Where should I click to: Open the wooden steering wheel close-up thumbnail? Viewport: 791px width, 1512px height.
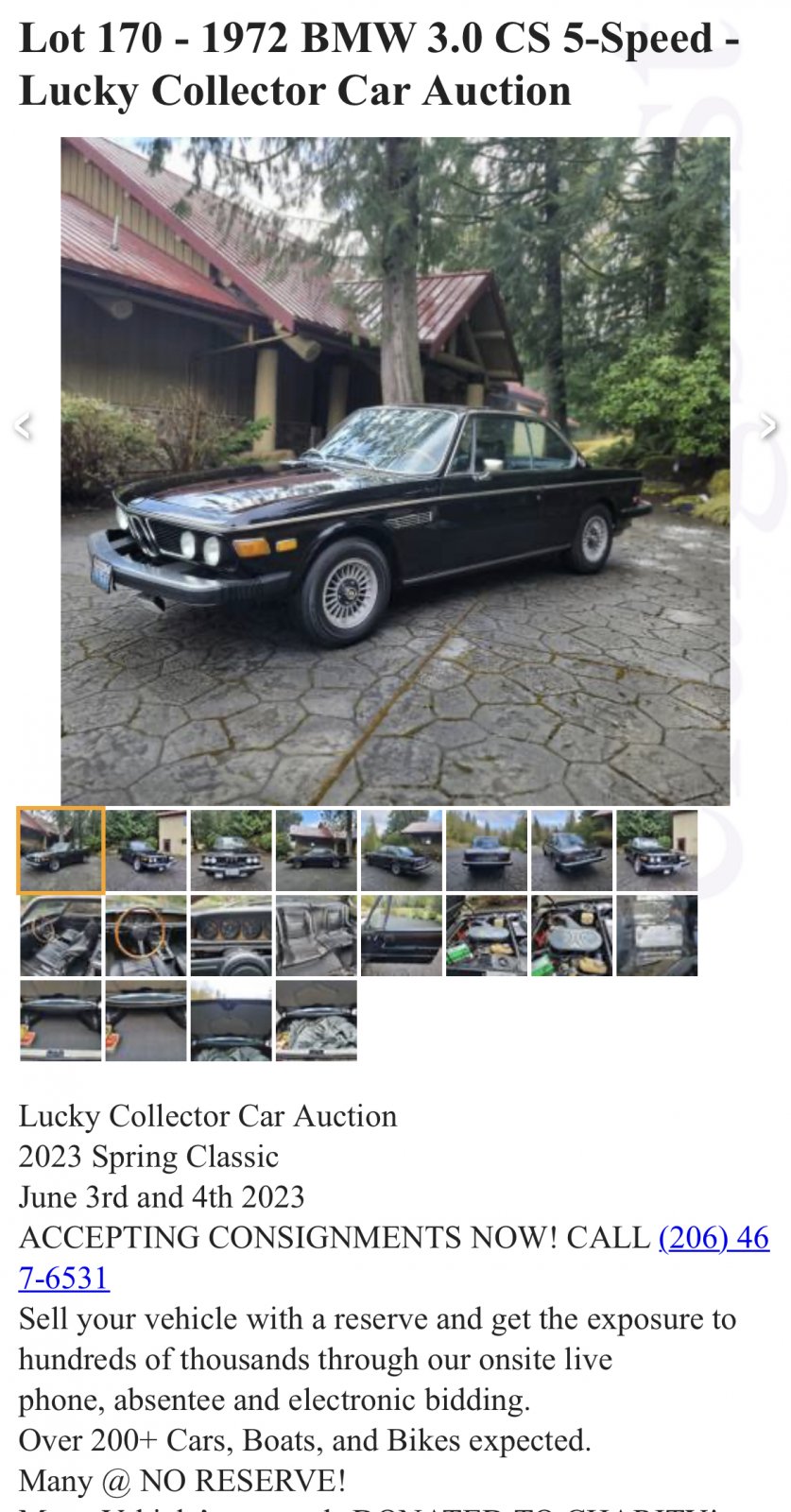[x=146, y=936]
